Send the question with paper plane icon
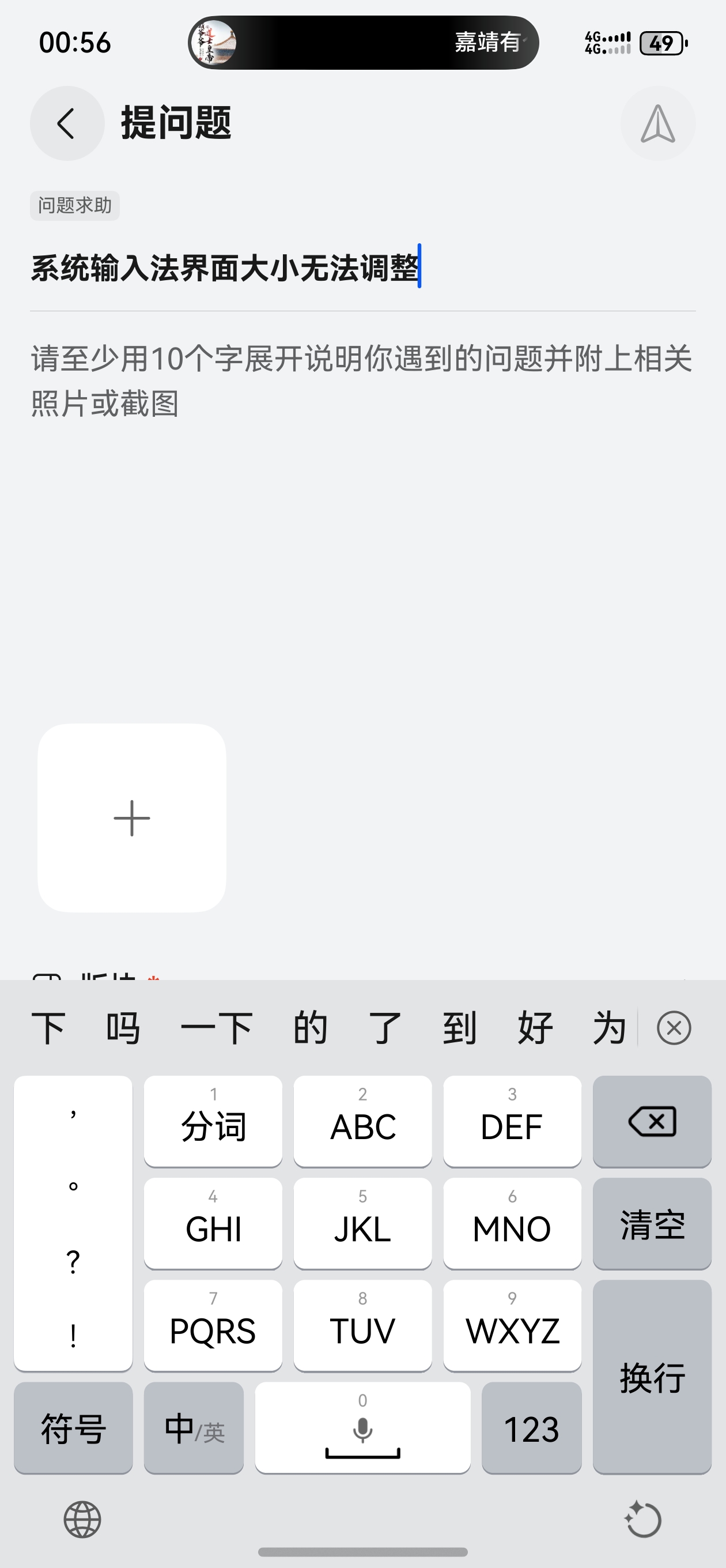Screen dimensions: 726x1568 [658, 123]
